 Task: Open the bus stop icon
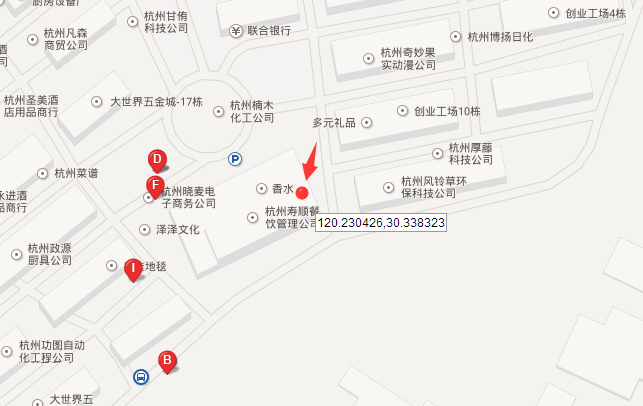pos(141,377)
